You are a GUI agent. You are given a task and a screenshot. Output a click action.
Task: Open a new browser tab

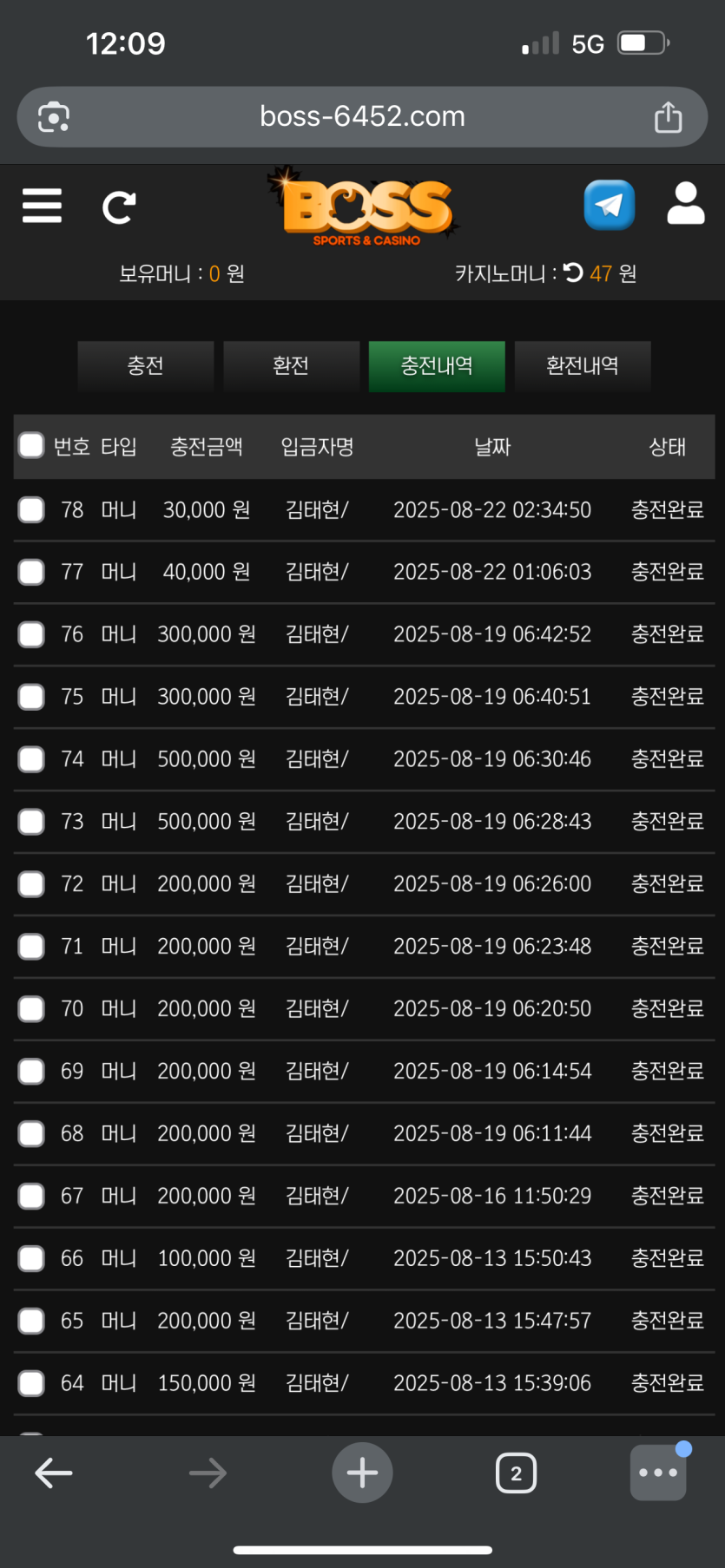(362, 1473)
